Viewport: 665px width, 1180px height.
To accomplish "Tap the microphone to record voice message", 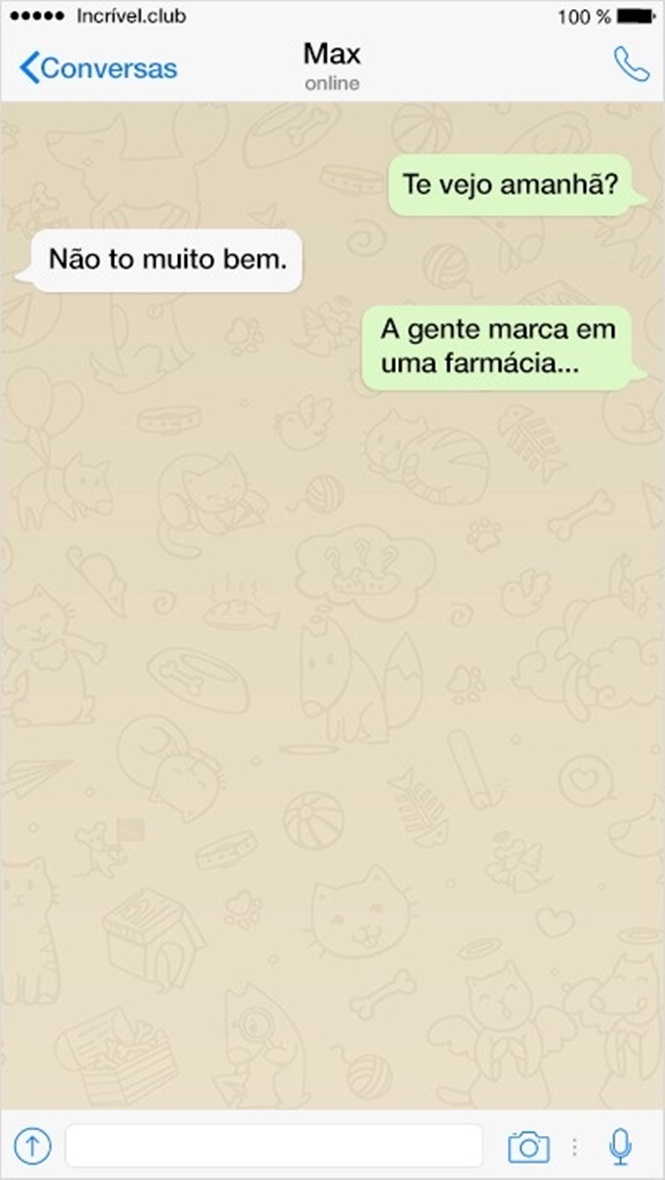I will tap(621, 1146).
